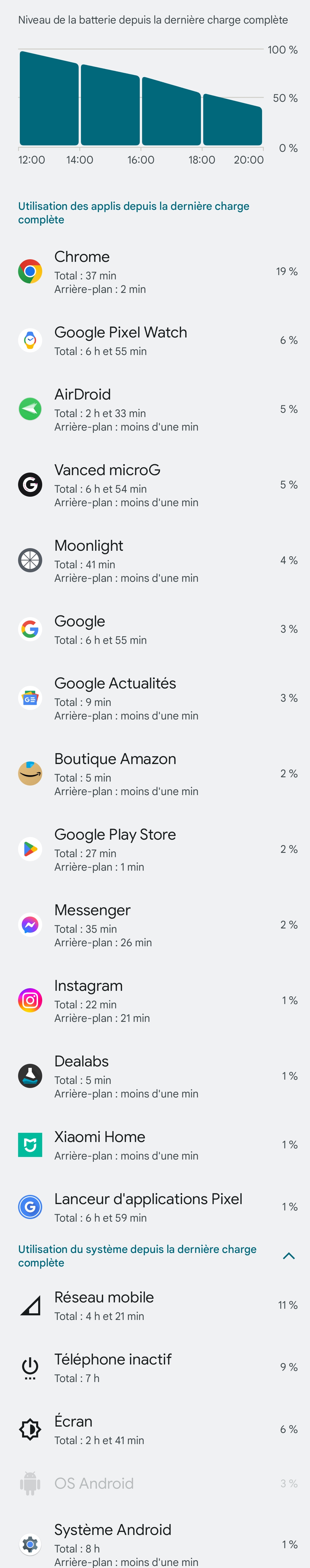Open Système Android battery details
The height and width of the screenshot is (1568, 310).
155,1544
